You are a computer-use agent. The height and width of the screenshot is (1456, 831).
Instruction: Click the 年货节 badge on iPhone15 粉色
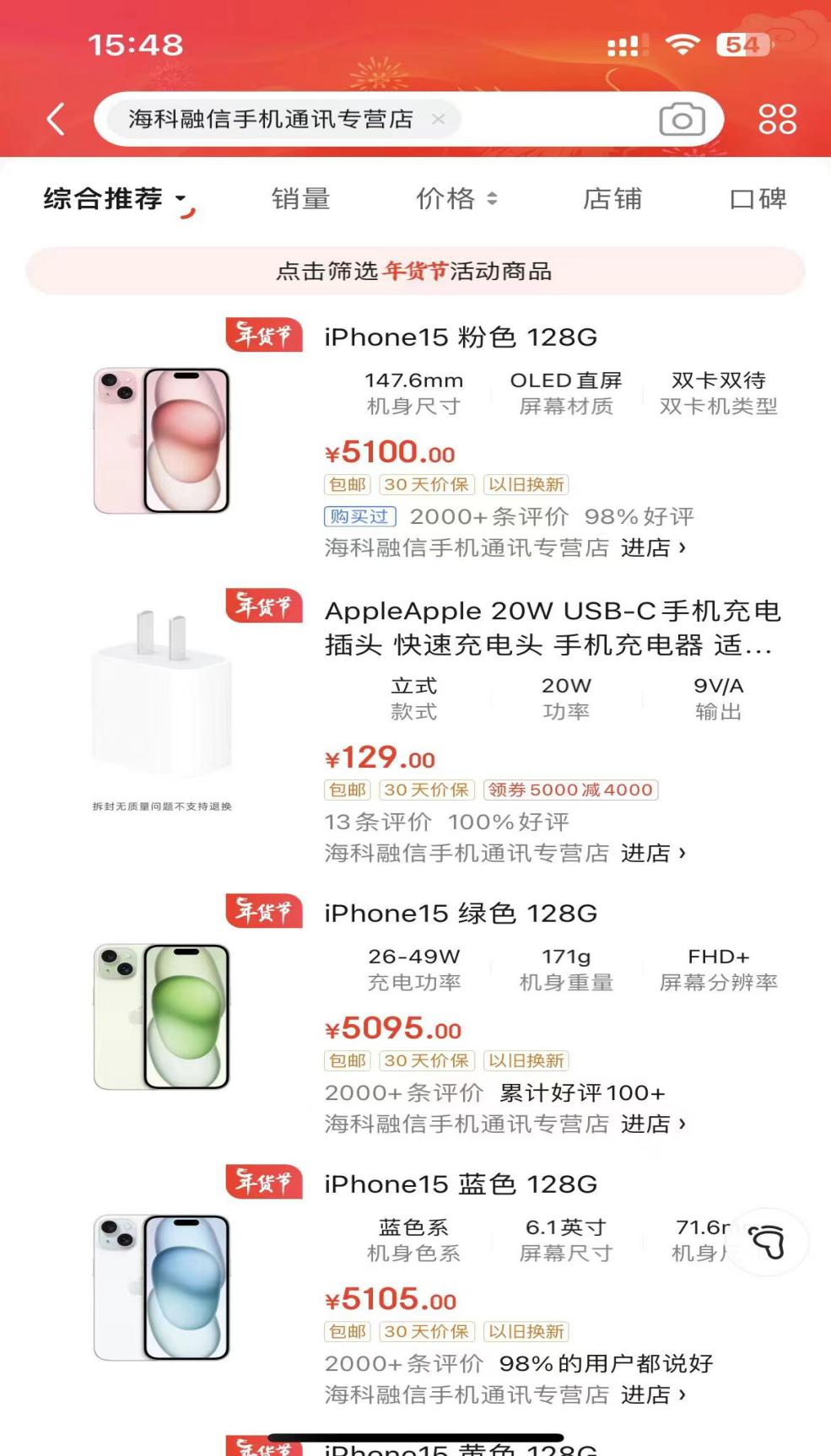[x=264, y=333]
